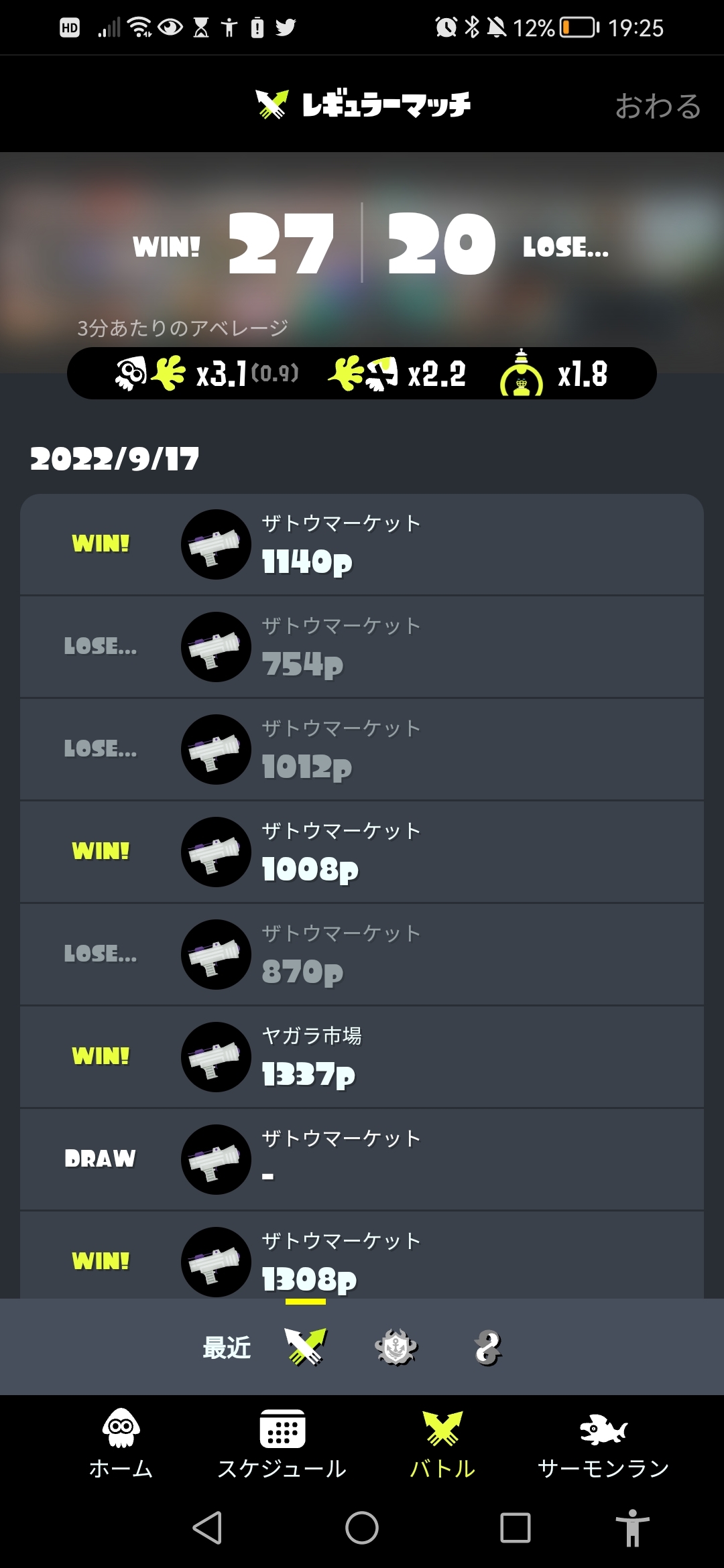The image size is (724, 1568).
Task: Open the 754p loss battle details
Action: point(362,647)
